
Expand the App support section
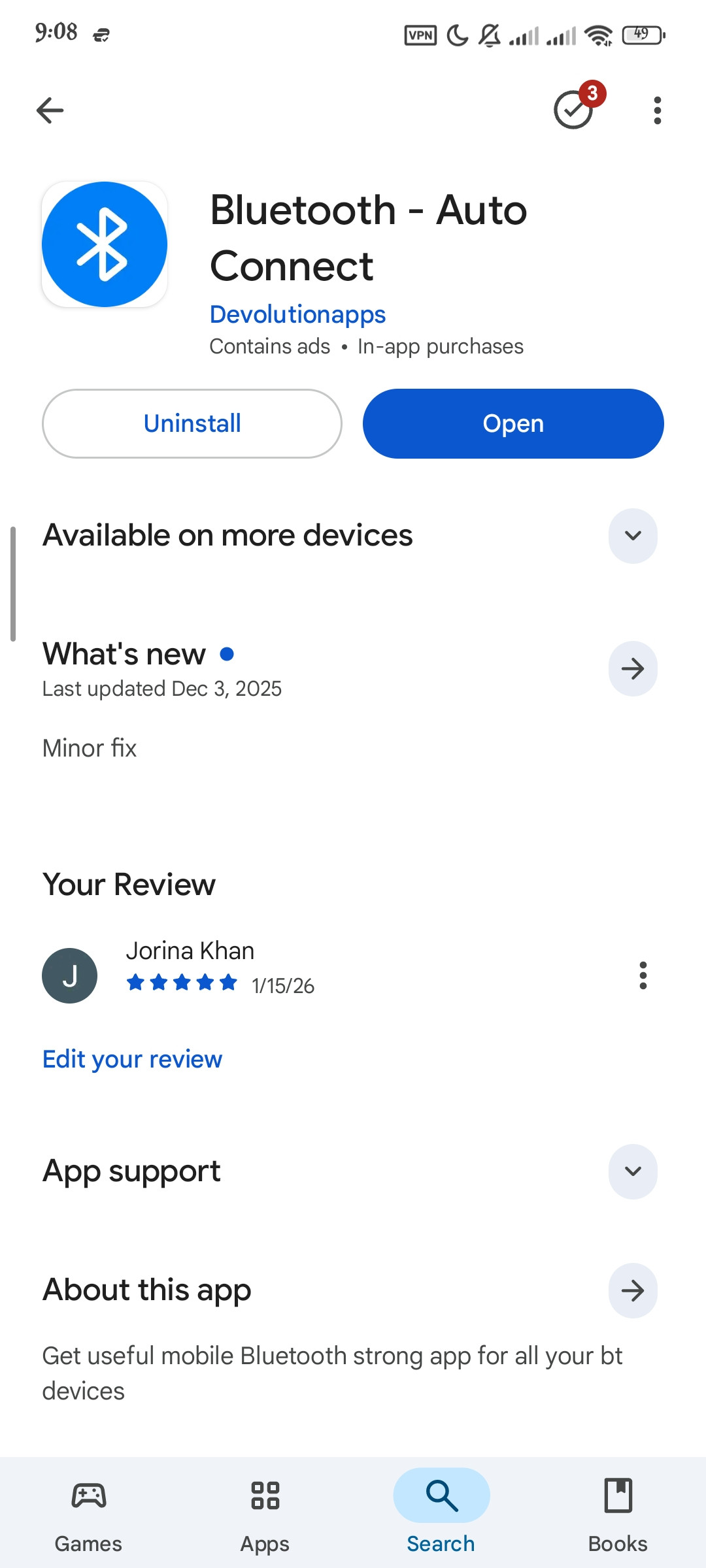click(632, 1171)
